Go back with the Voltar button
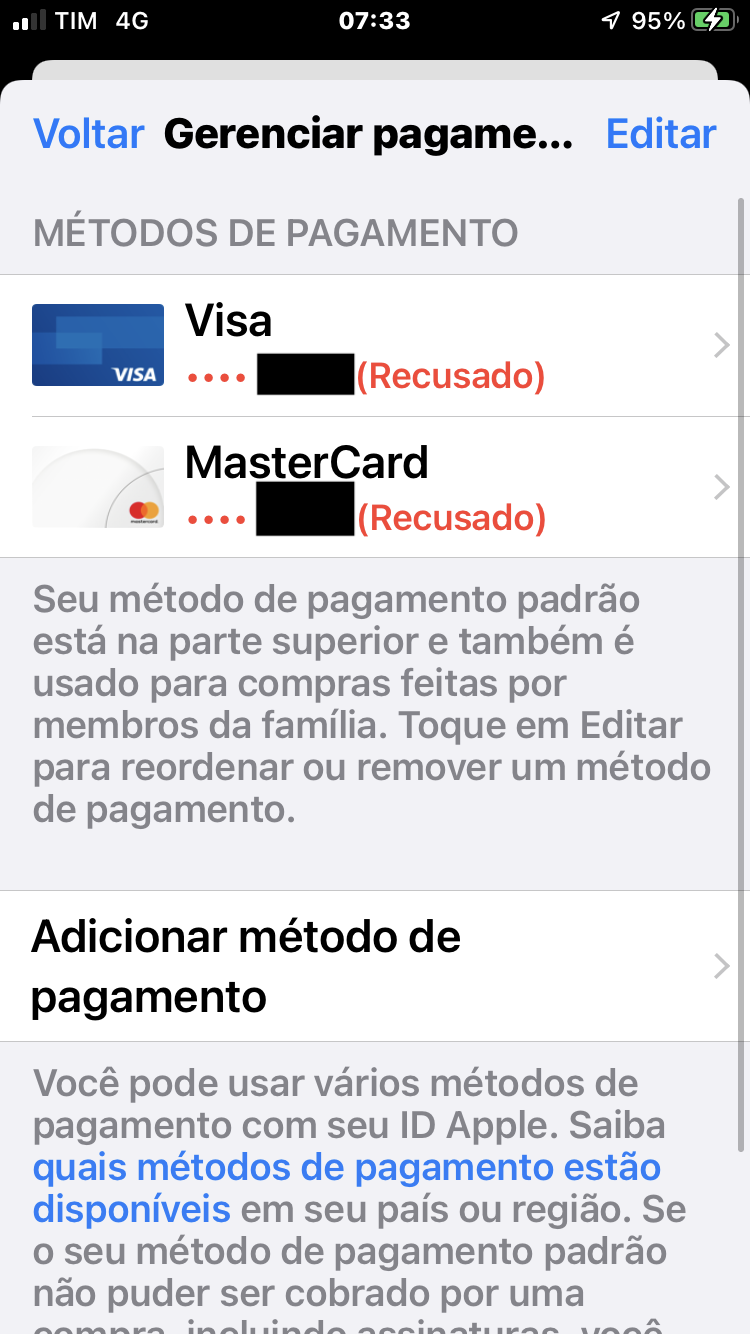This screenshot has width=750, height=1334. click(89, 134)
